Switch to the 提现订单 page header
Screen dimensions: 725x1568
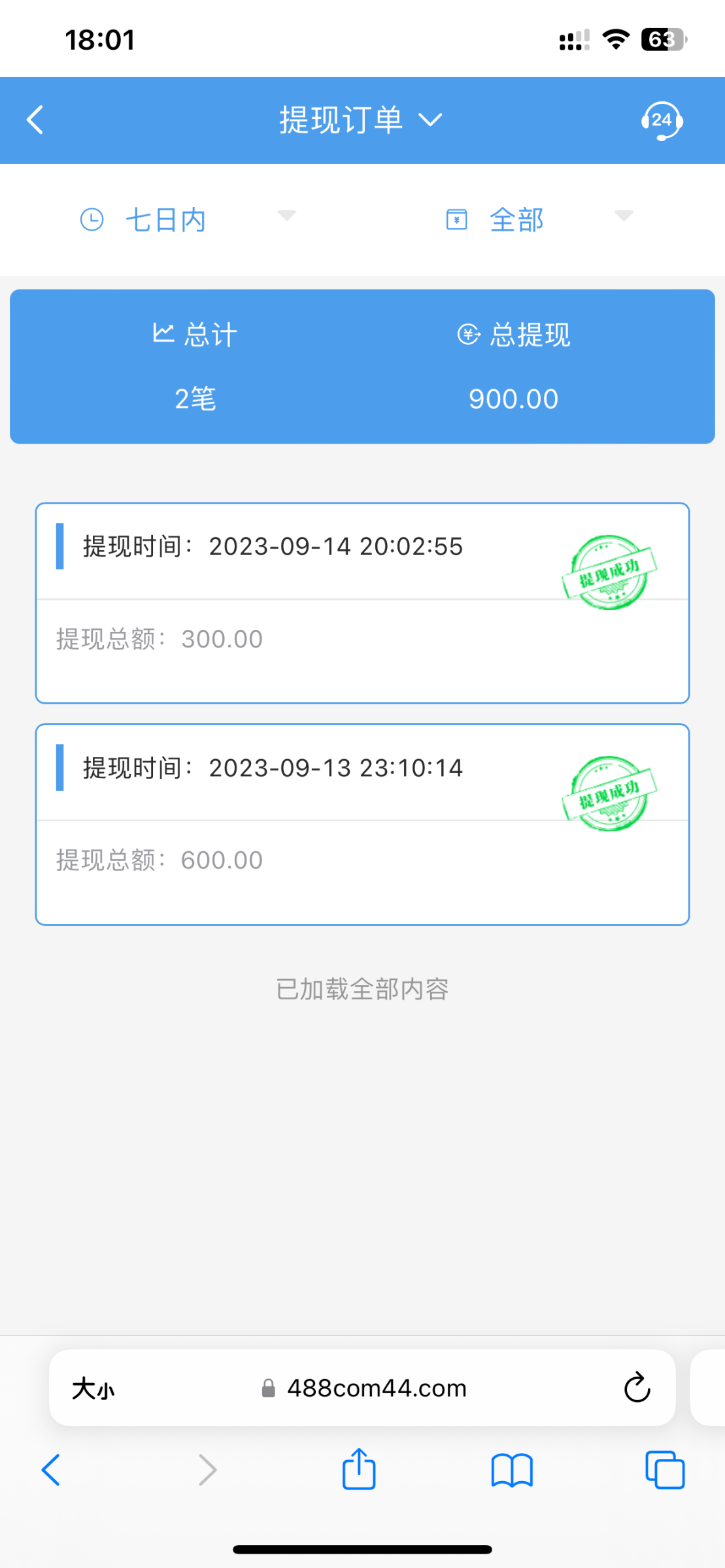[343, 120]
